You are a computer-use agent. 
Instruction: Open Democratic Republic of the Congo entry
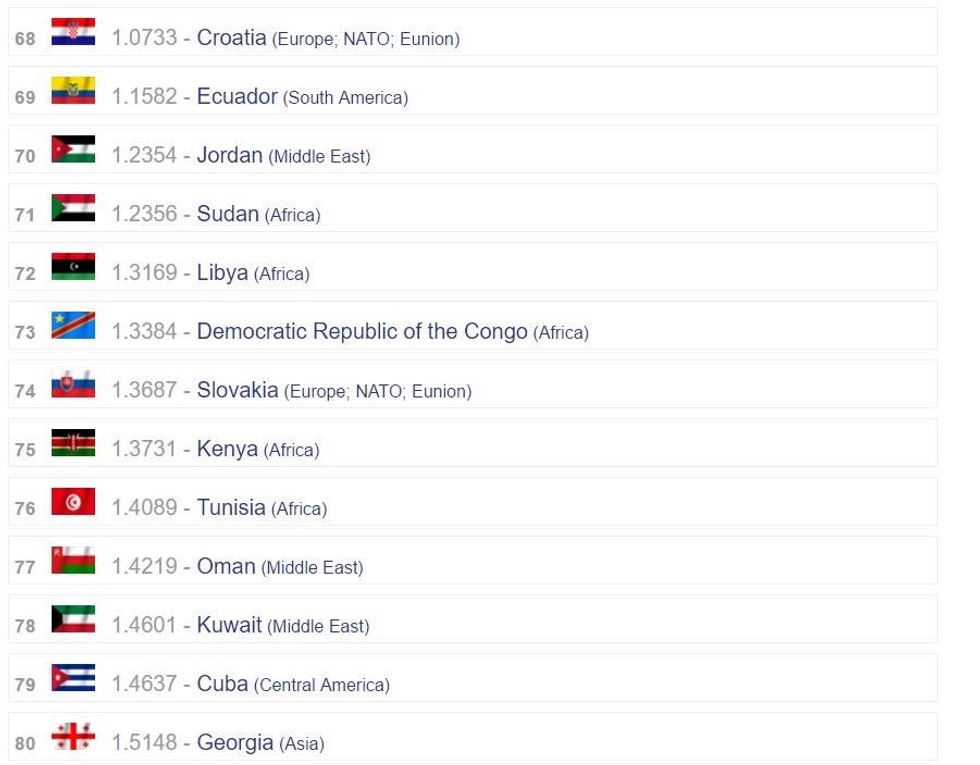pyautogui.click(x=361, y=332)
